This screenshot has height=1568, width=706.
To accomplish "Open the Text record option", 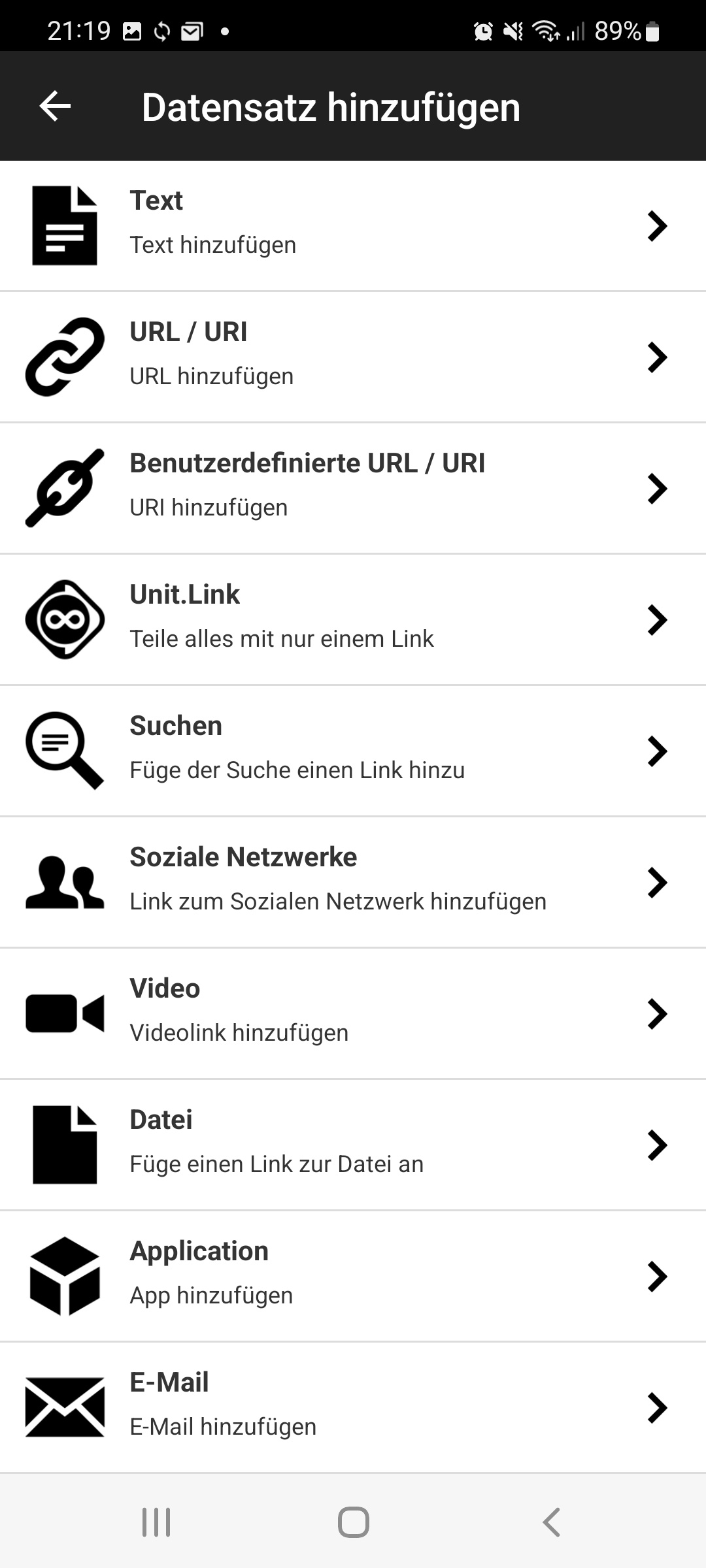I will 353,225.
